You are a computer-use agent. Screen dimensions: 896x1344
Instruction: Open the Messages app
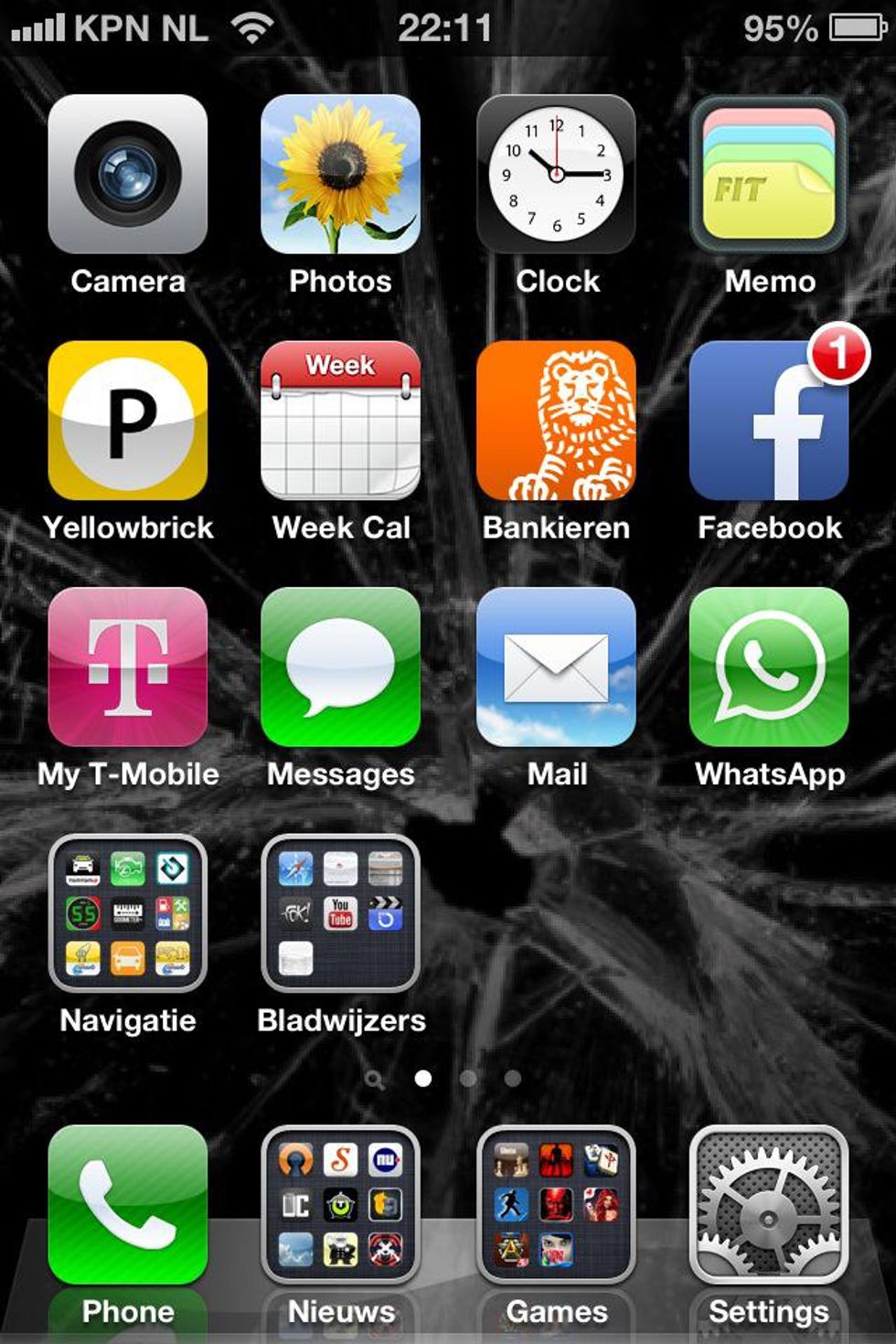click(340, 667)
